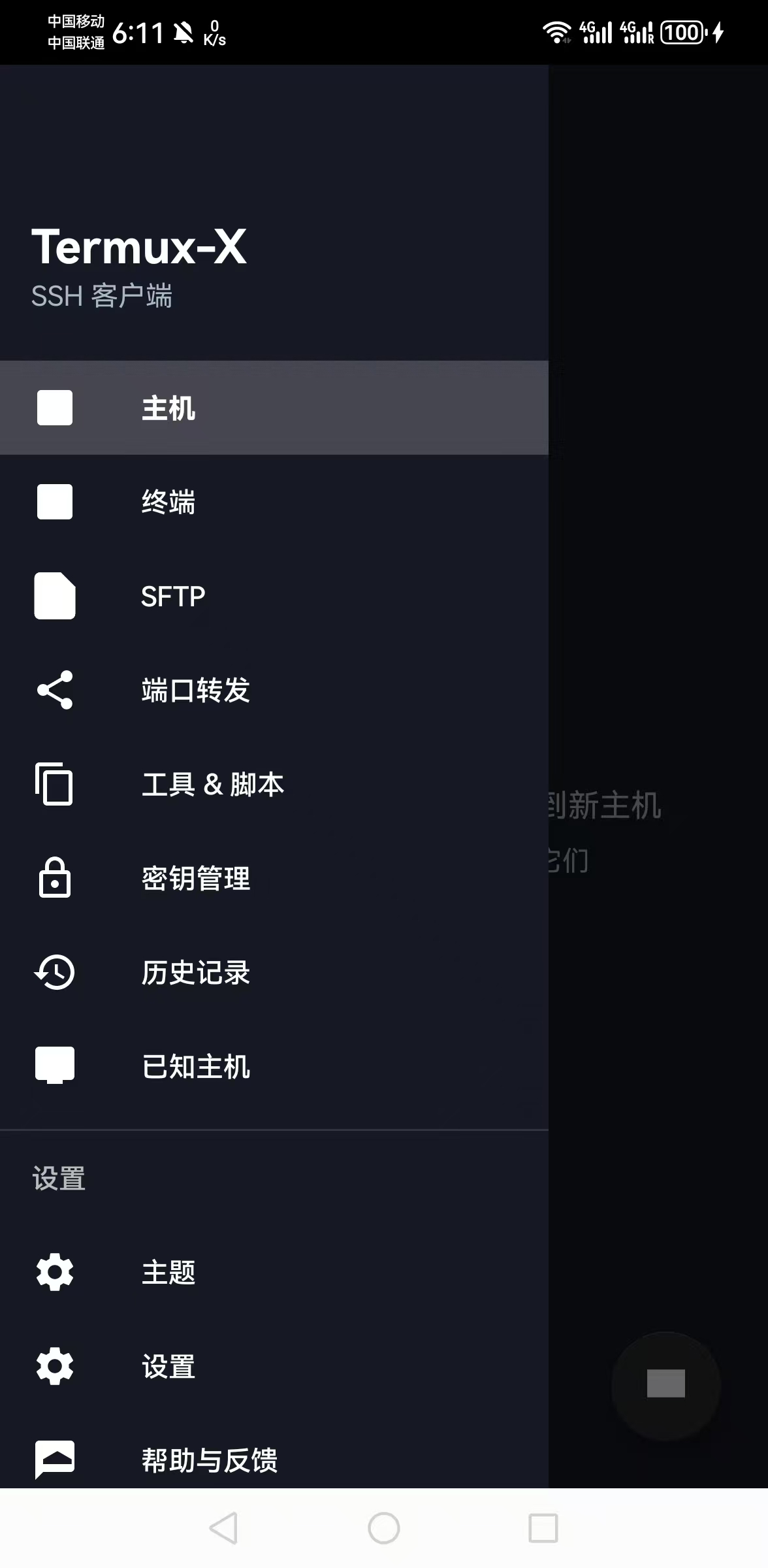Open the 终端 menu entry
The height and width of the screenshot is (1568, 768).
coord(168,501)
